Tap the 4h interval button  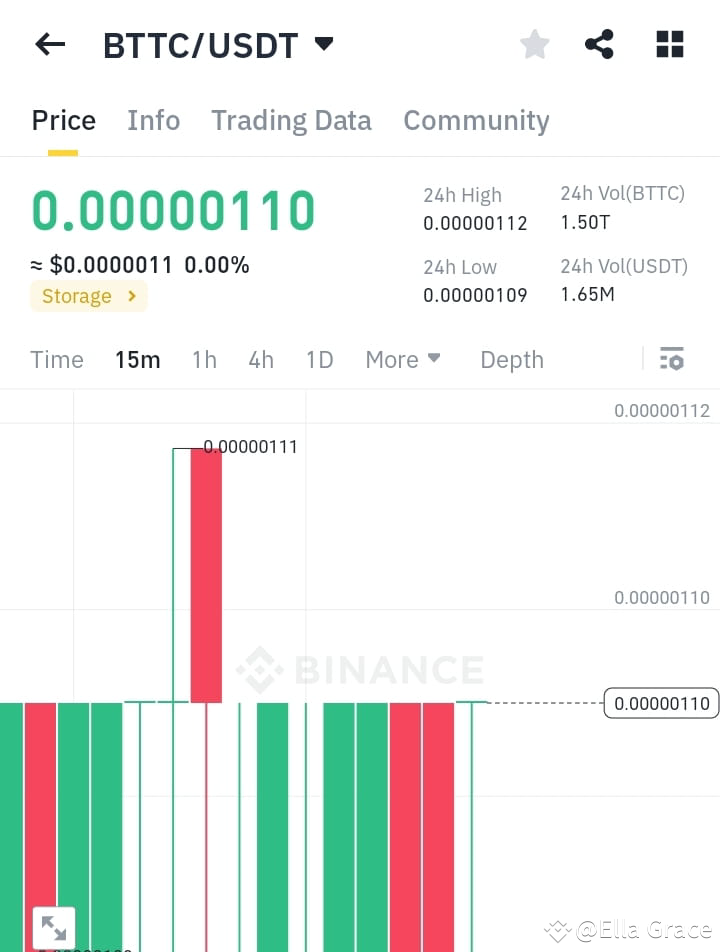[261, 359]
